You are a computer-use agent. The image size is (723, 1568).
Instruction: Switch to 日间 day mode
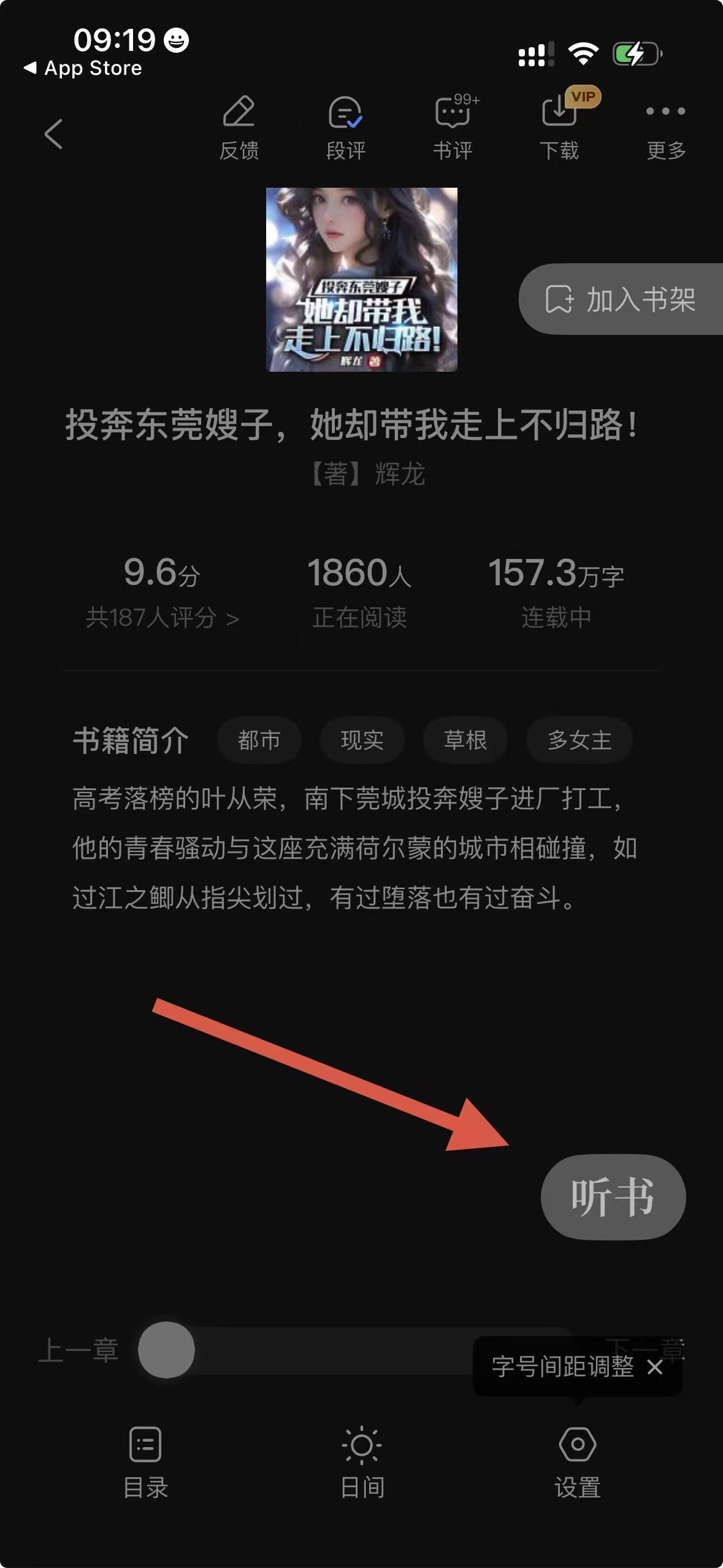pos(362,1461)
